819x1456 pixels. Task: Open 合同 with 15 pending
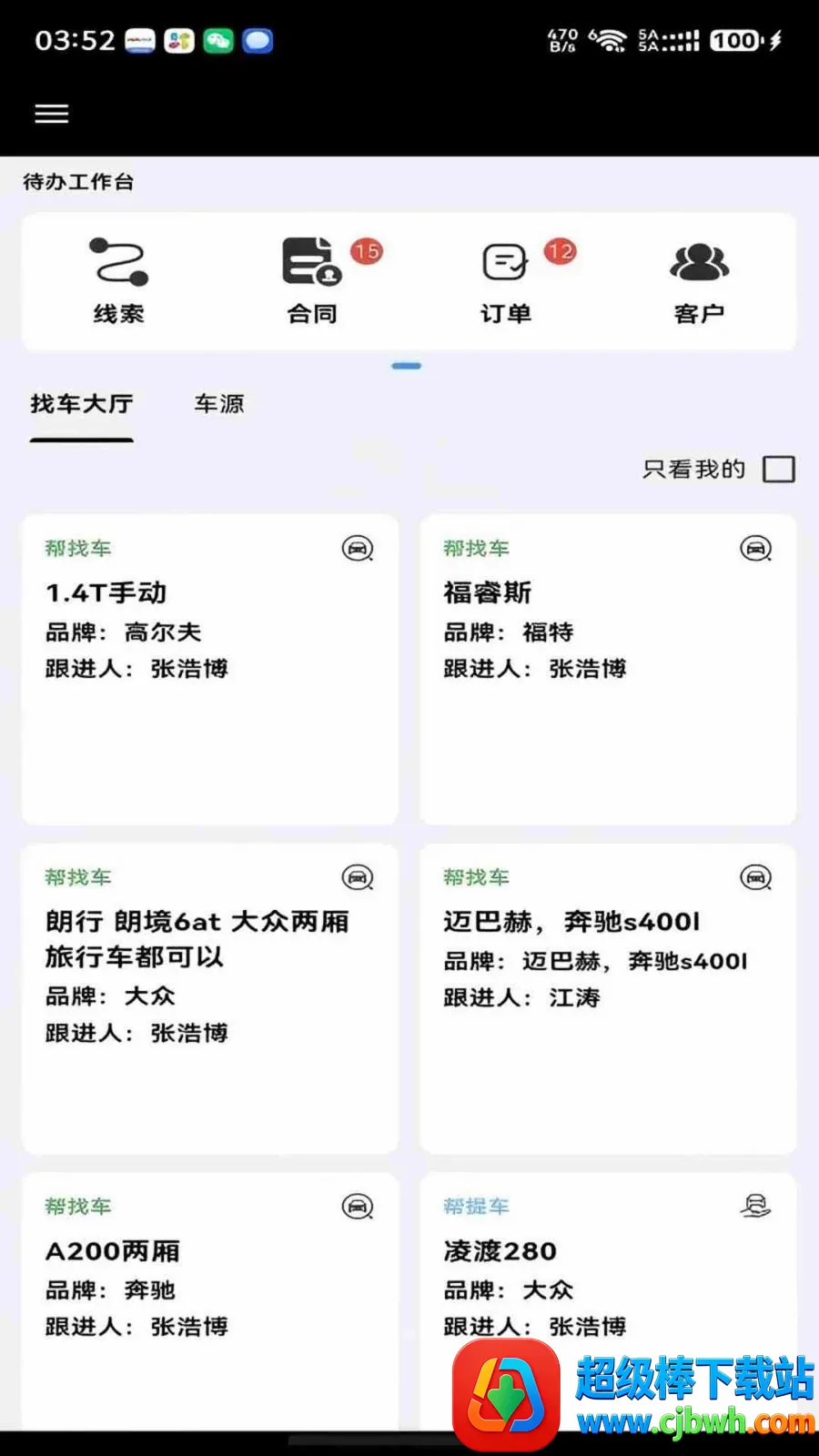(x=312, y=280)
